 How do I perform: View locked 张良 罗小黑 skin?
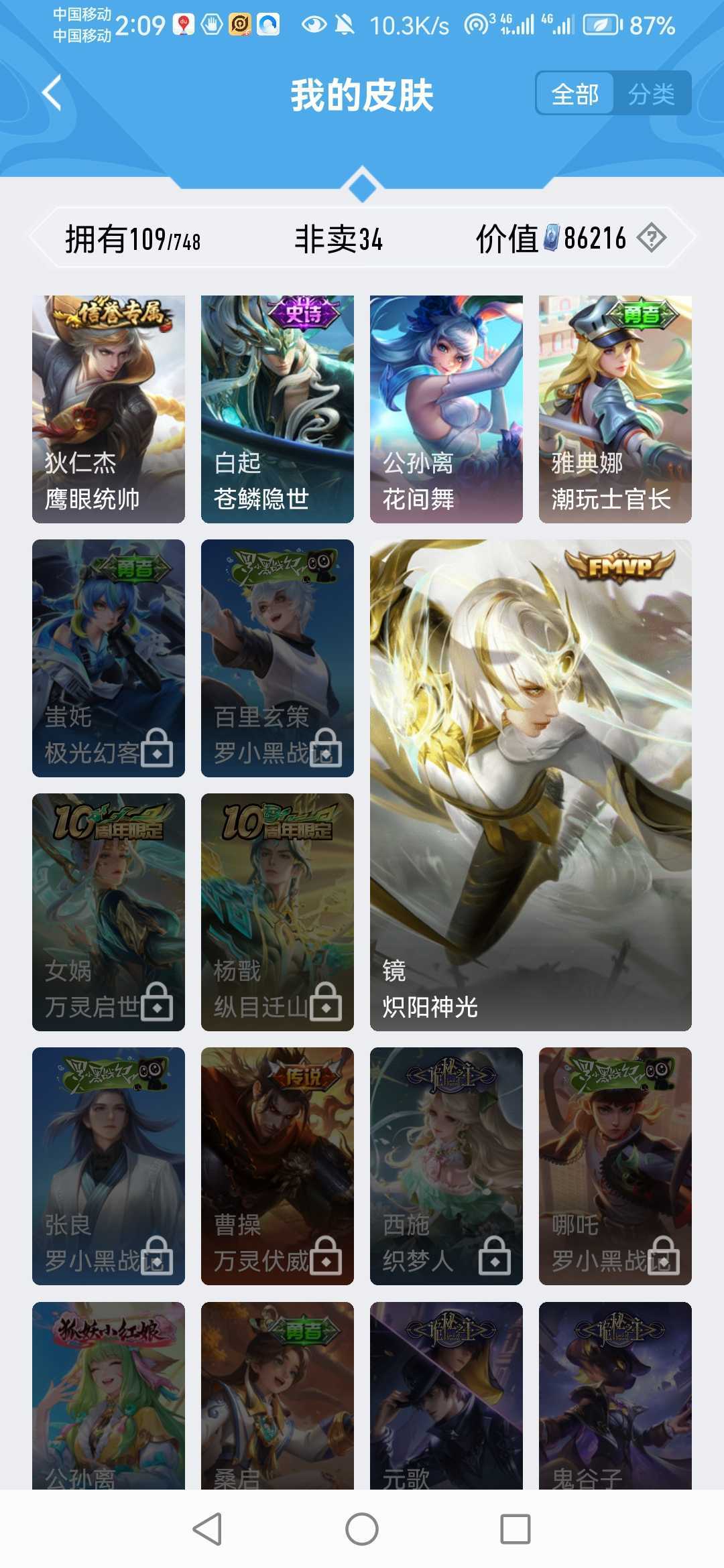tap(109, 1166)
